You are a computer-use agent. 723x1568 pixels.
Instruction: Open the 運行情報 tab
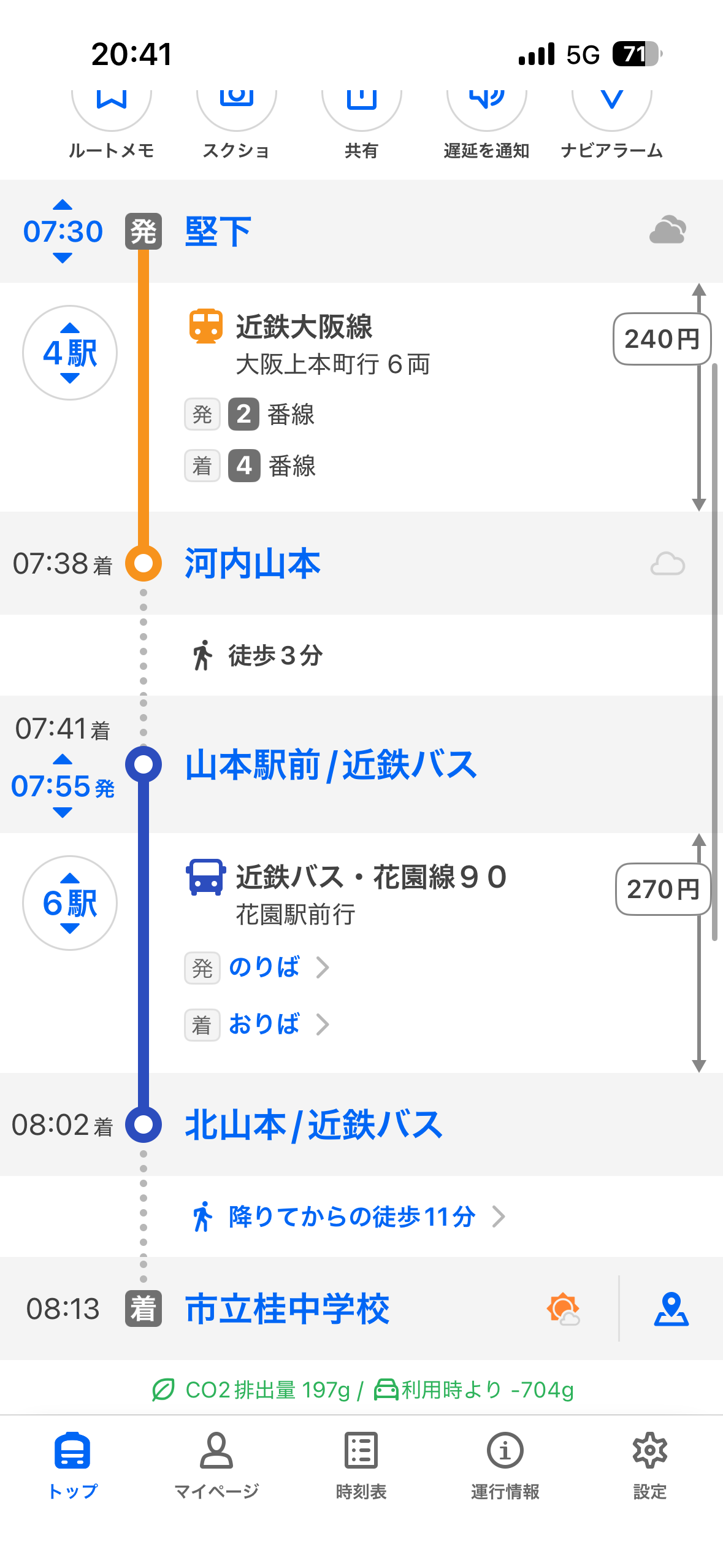click(x=505, y=1465)
